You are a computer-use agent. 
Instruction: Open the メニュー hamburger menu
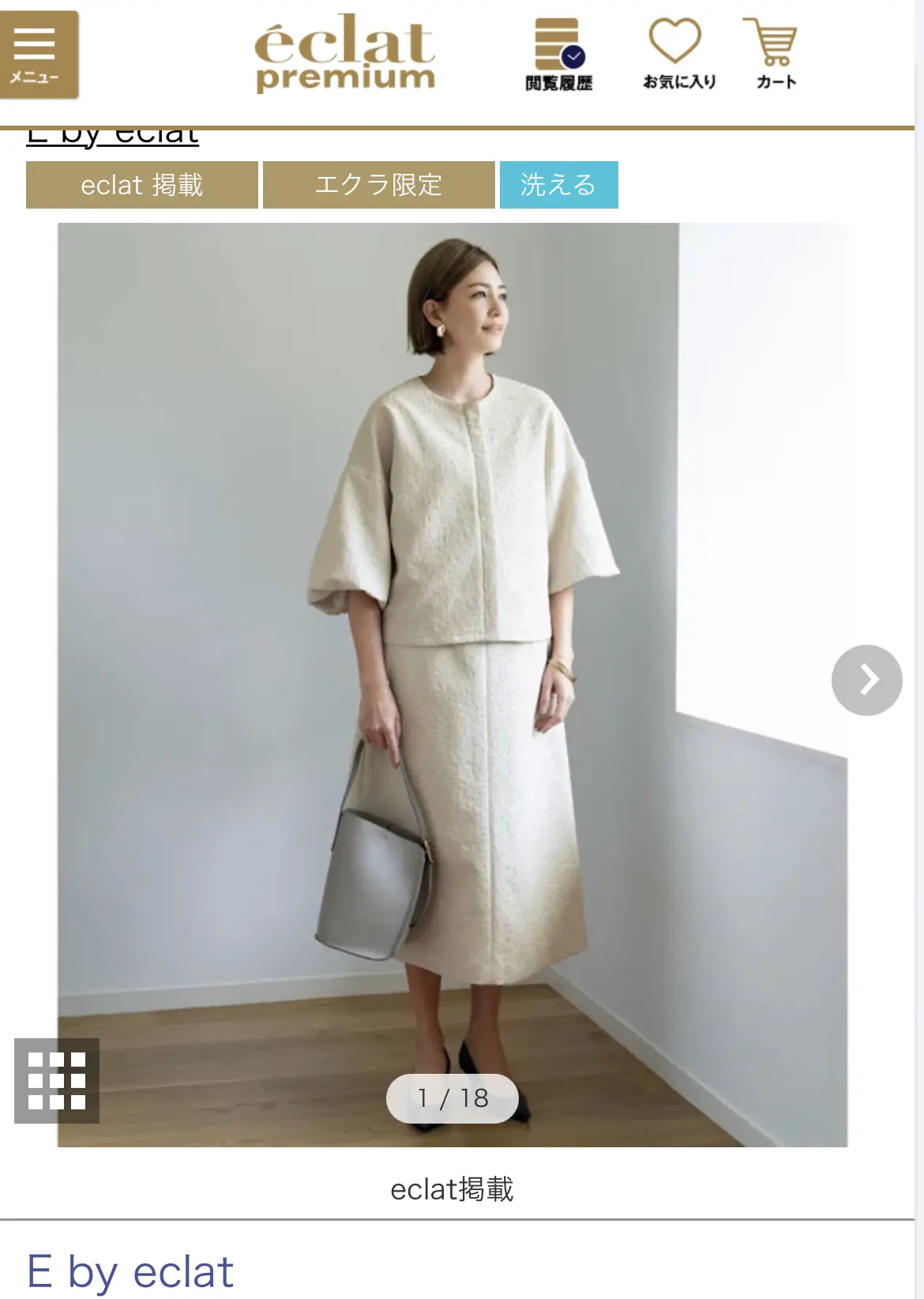pyautogui.click(x=38, y=55)
